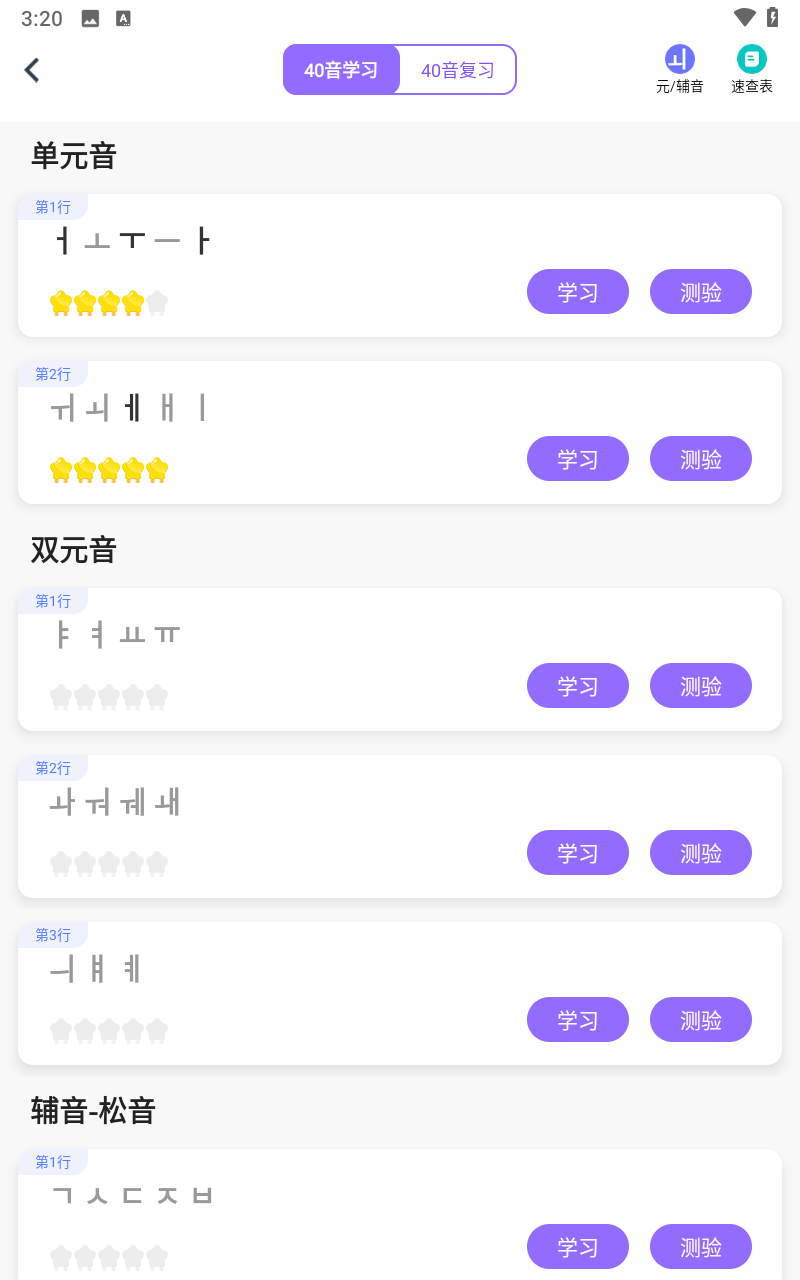Select the 40音学习 tab
Screen dimensions: 800x1280
342,70
